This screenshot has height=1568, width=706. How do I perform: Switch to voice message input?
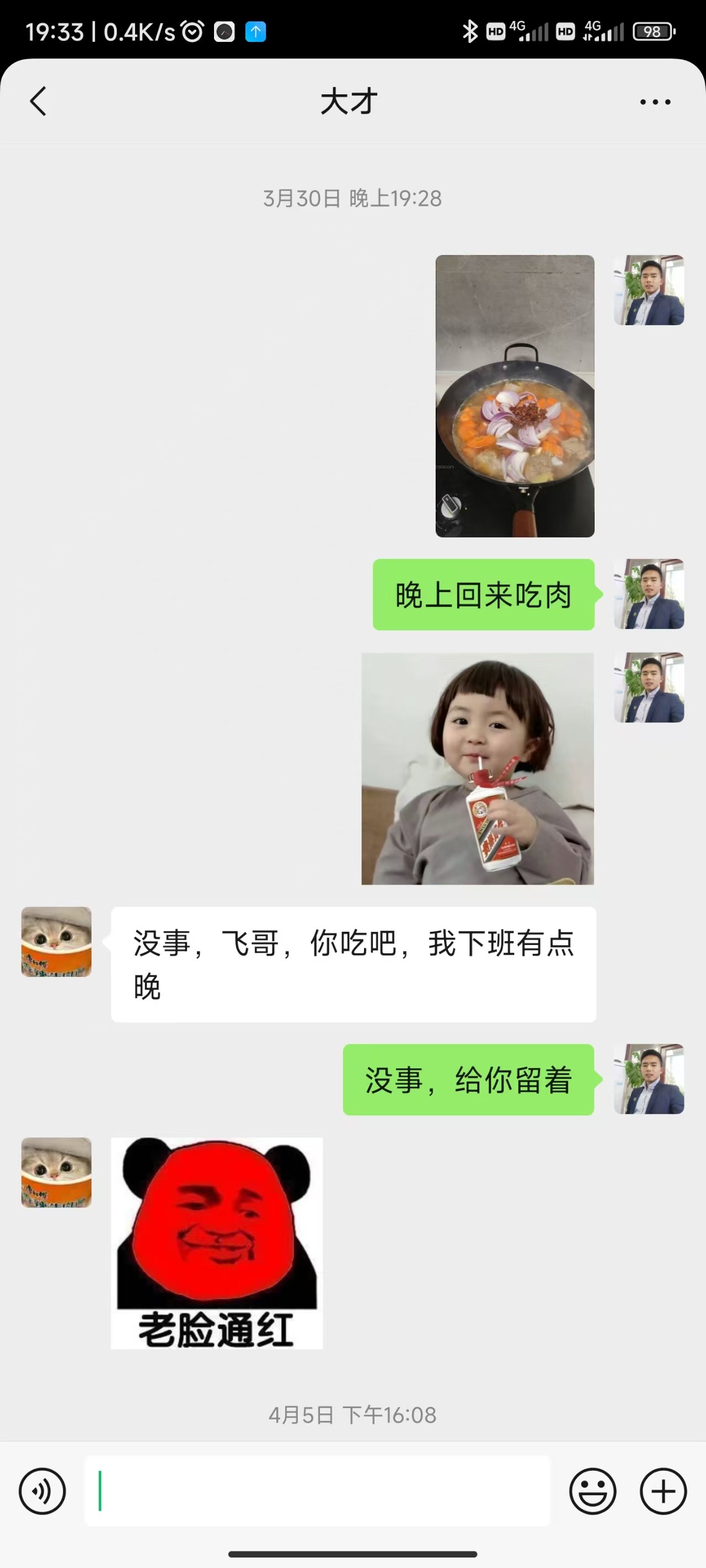click(x=42, y=1491)
